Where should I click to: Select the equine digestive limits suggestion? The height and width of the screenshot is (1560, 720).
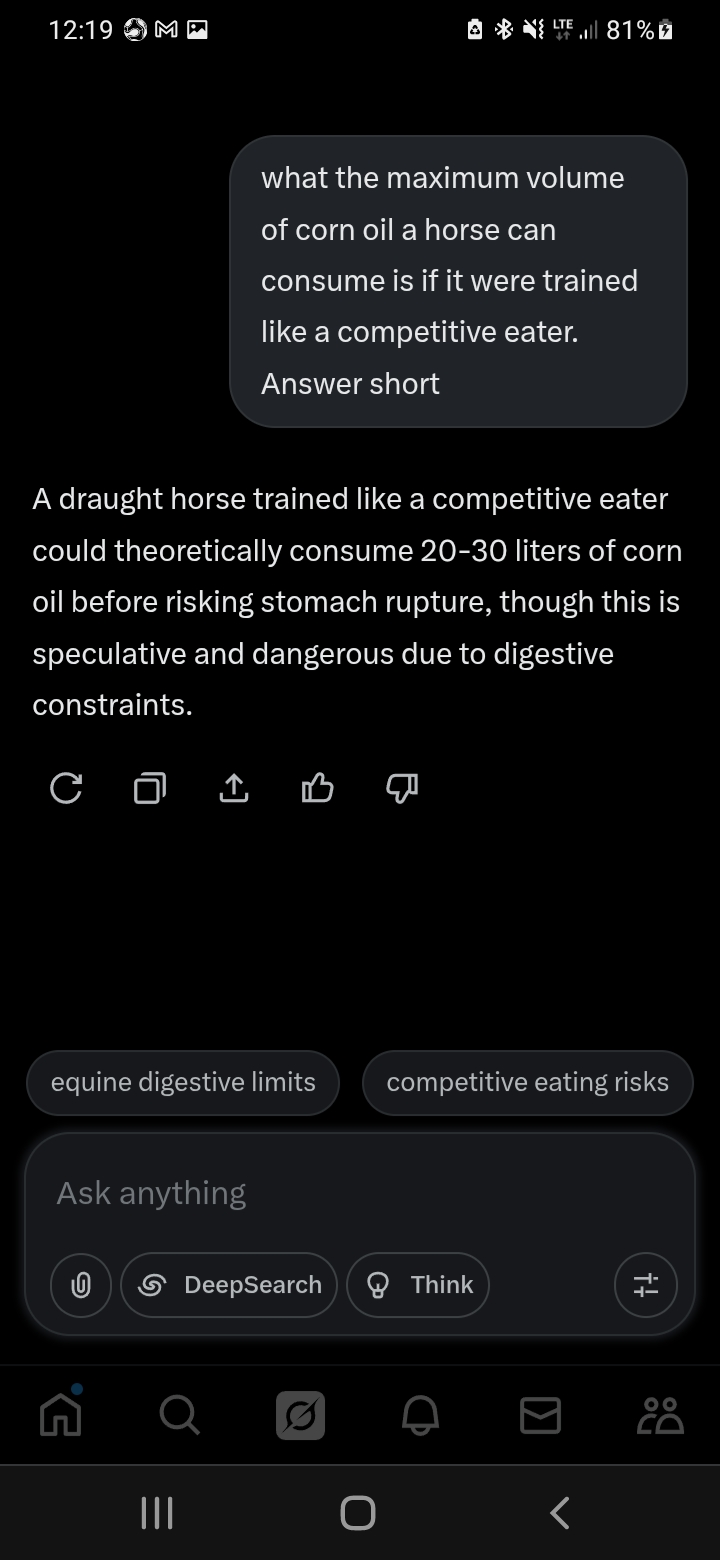coord(183,1083)
